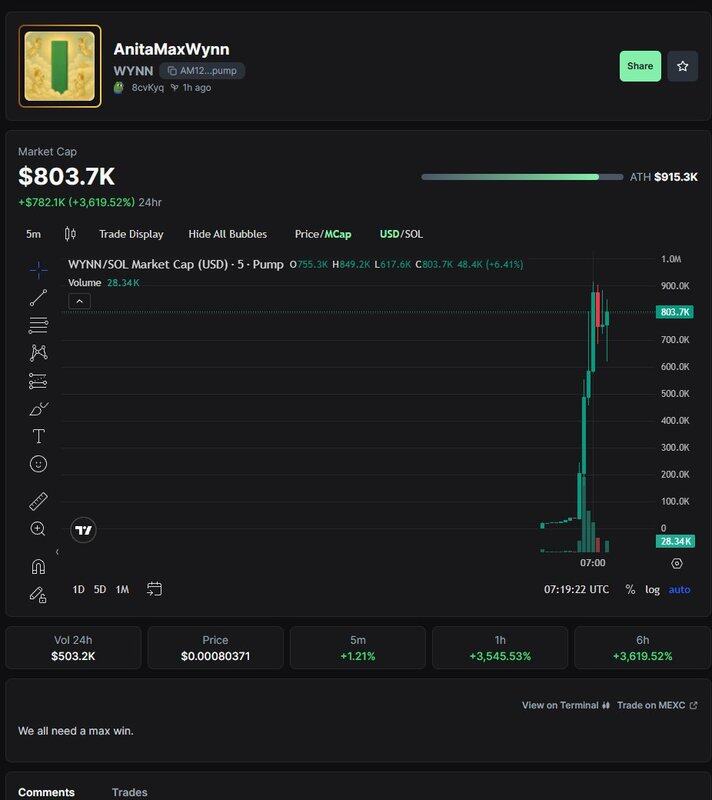Set chart range to 1D
The image size is (712, 800).
tap(78, 589)
